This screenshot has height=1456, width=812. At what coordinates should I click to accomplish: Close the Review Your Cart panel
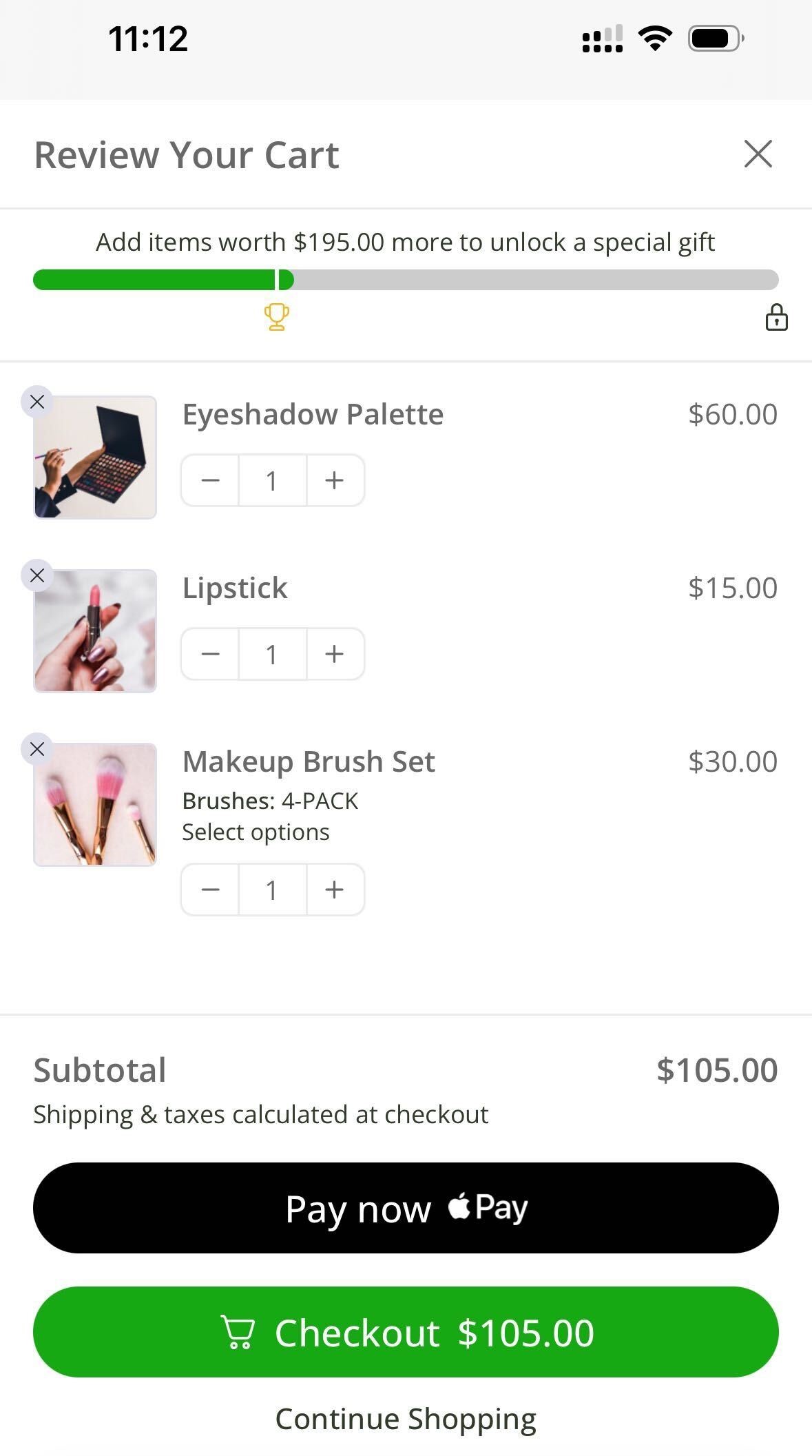[758, 154]
